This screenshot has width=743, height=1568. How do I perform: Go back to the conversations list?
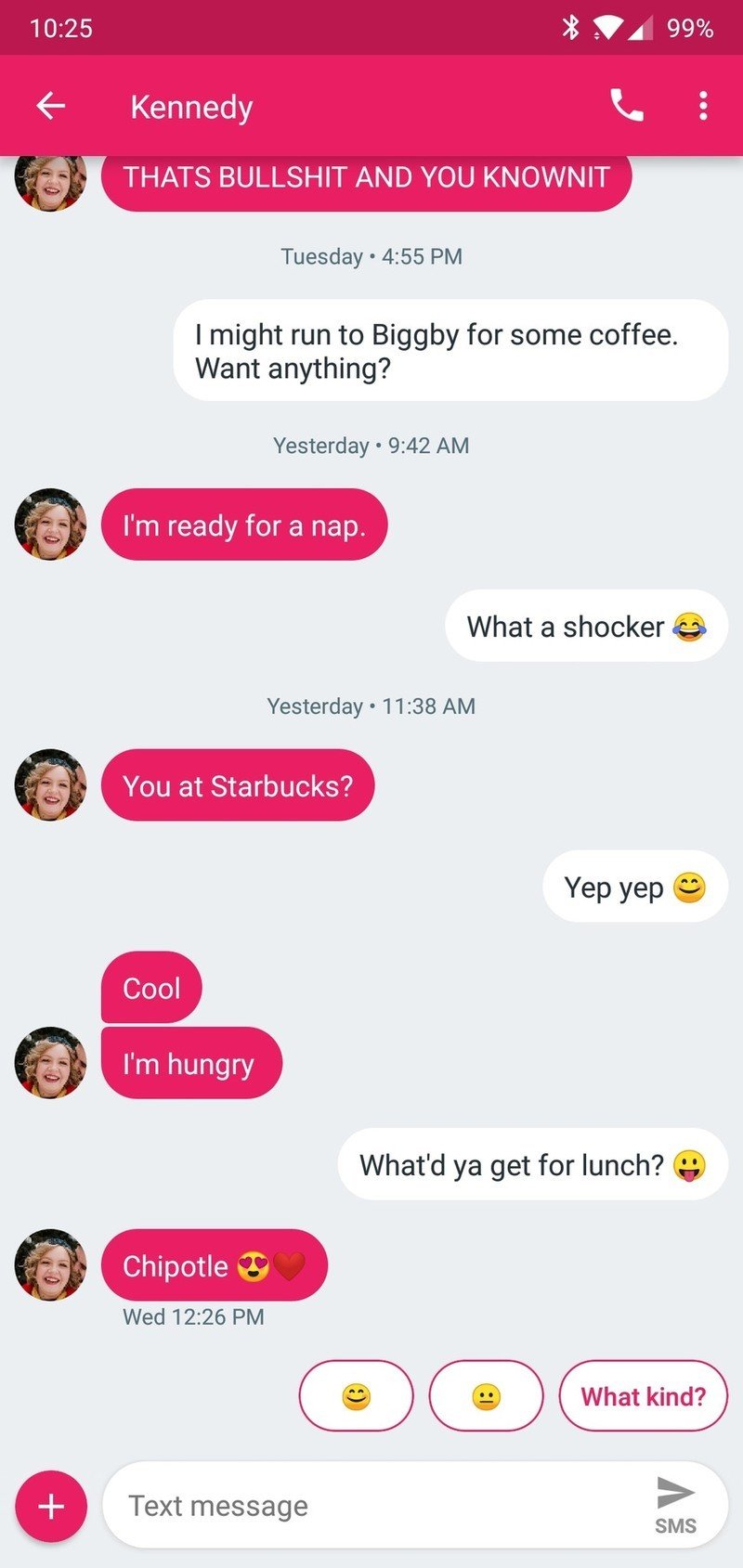50,106
